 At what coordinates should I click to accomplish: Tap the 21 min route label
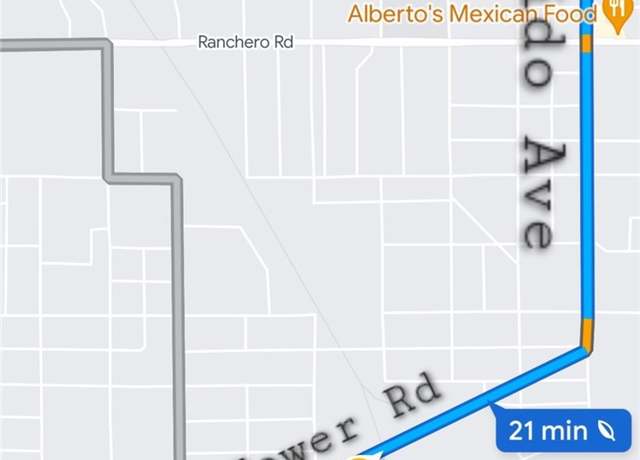coord(562,431)
